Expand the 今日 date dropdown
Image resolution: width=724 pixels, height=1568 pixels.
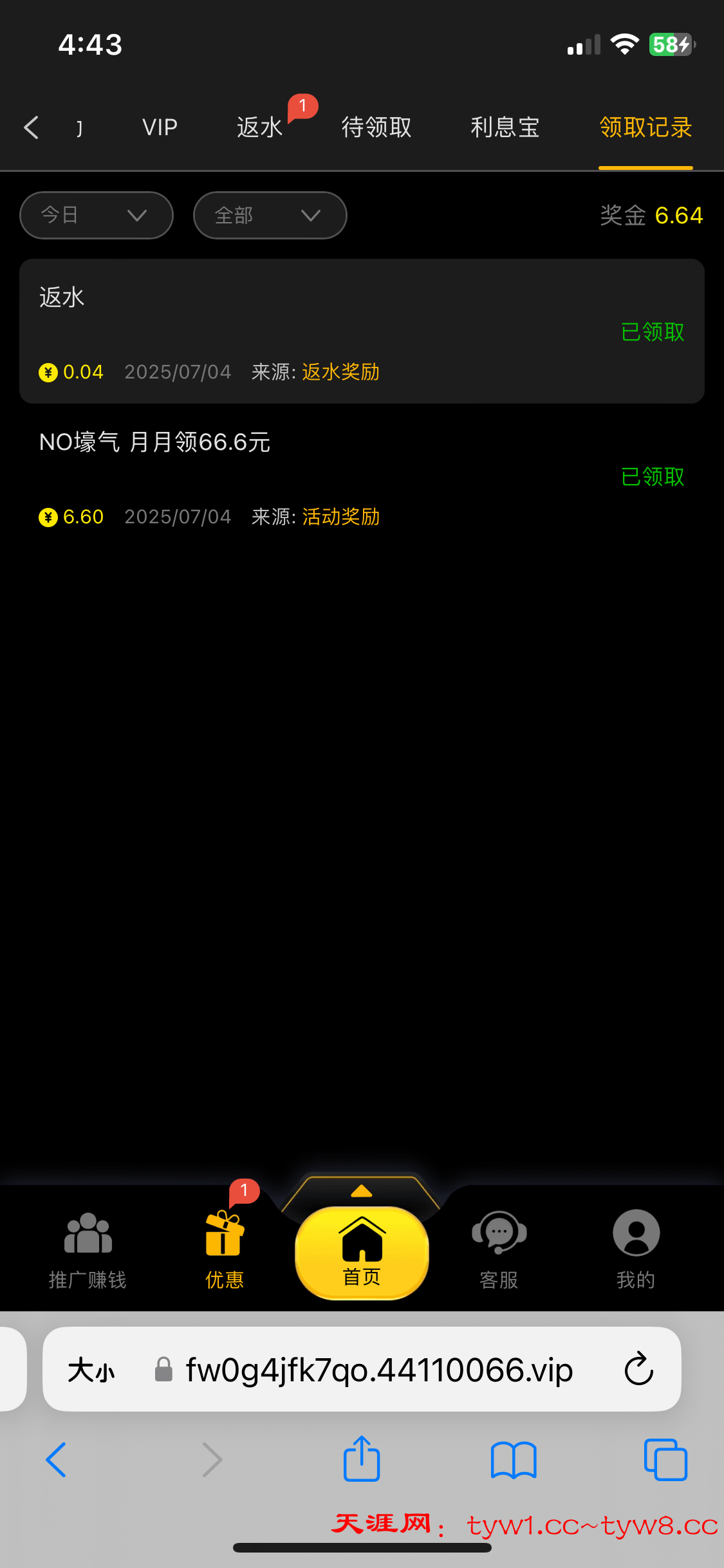pos(97,215)
